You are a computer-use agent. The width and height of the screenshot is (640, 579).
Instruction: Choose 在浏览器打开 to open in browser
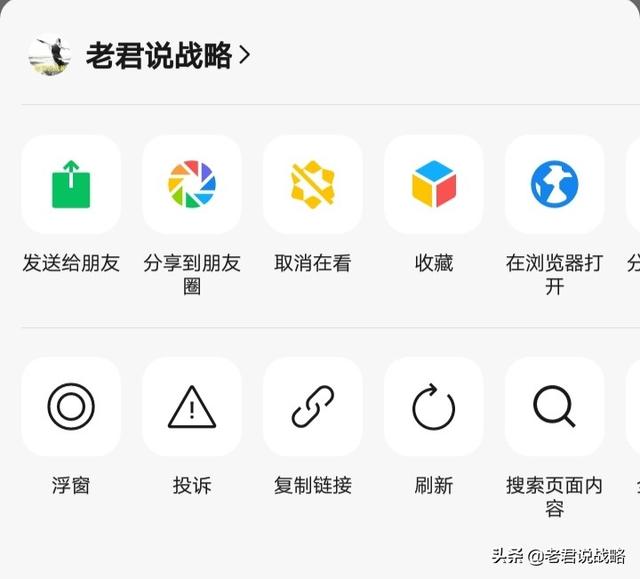pos(555,185)
